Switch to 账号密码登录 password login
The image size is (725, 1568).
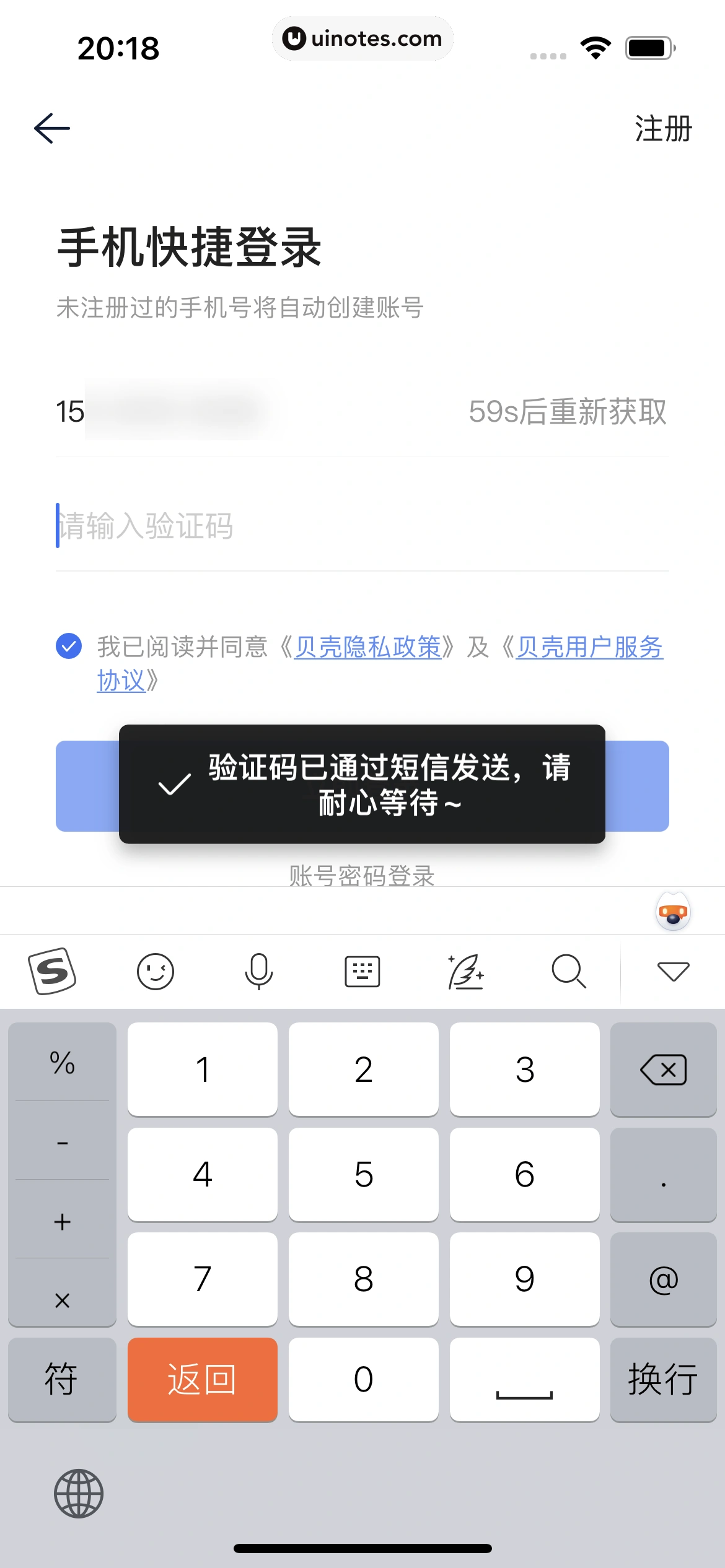(x=362, y=875)
